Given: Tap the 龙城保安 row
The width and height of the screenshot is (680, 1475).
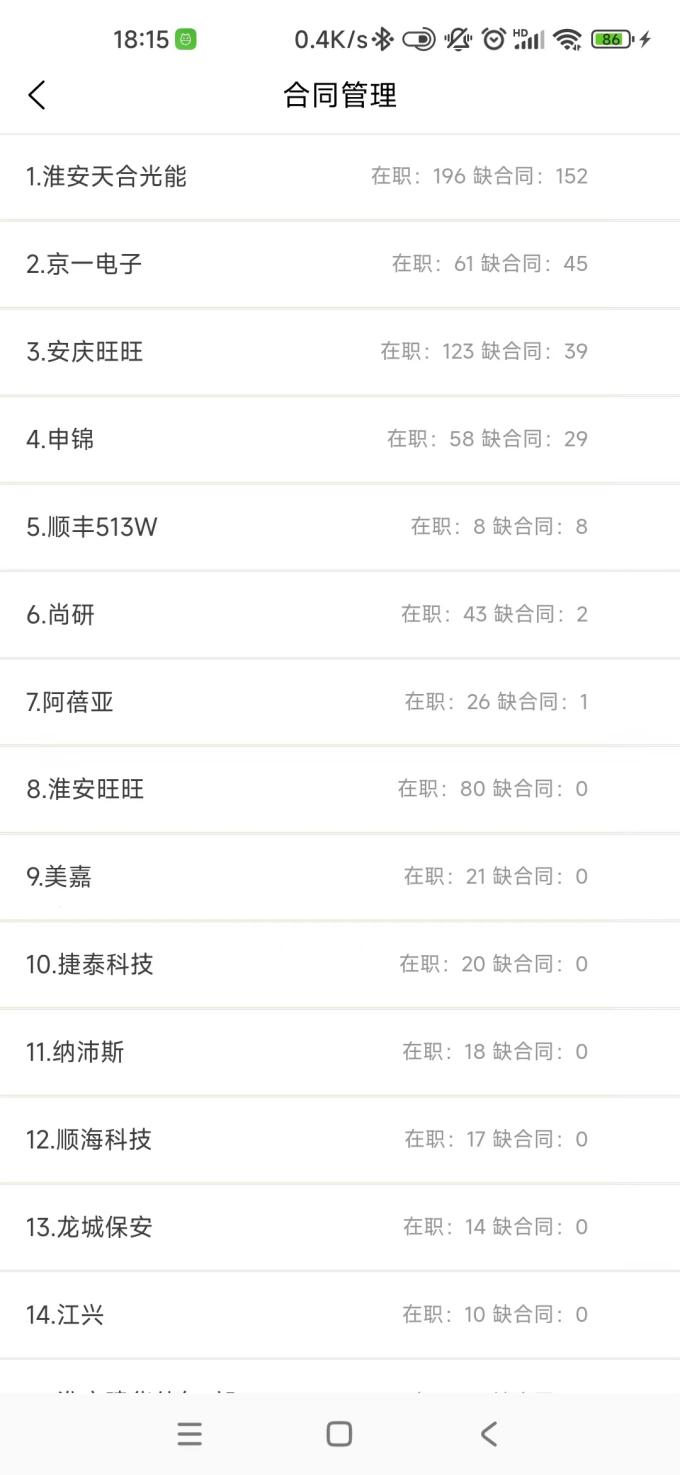Looking at the screenshot, I should point(340,1227).
